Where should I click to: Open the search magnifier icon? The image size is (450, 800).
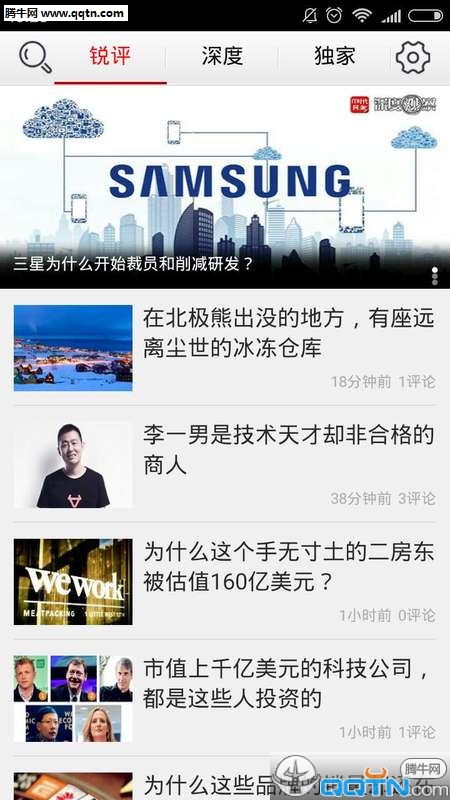35,57
